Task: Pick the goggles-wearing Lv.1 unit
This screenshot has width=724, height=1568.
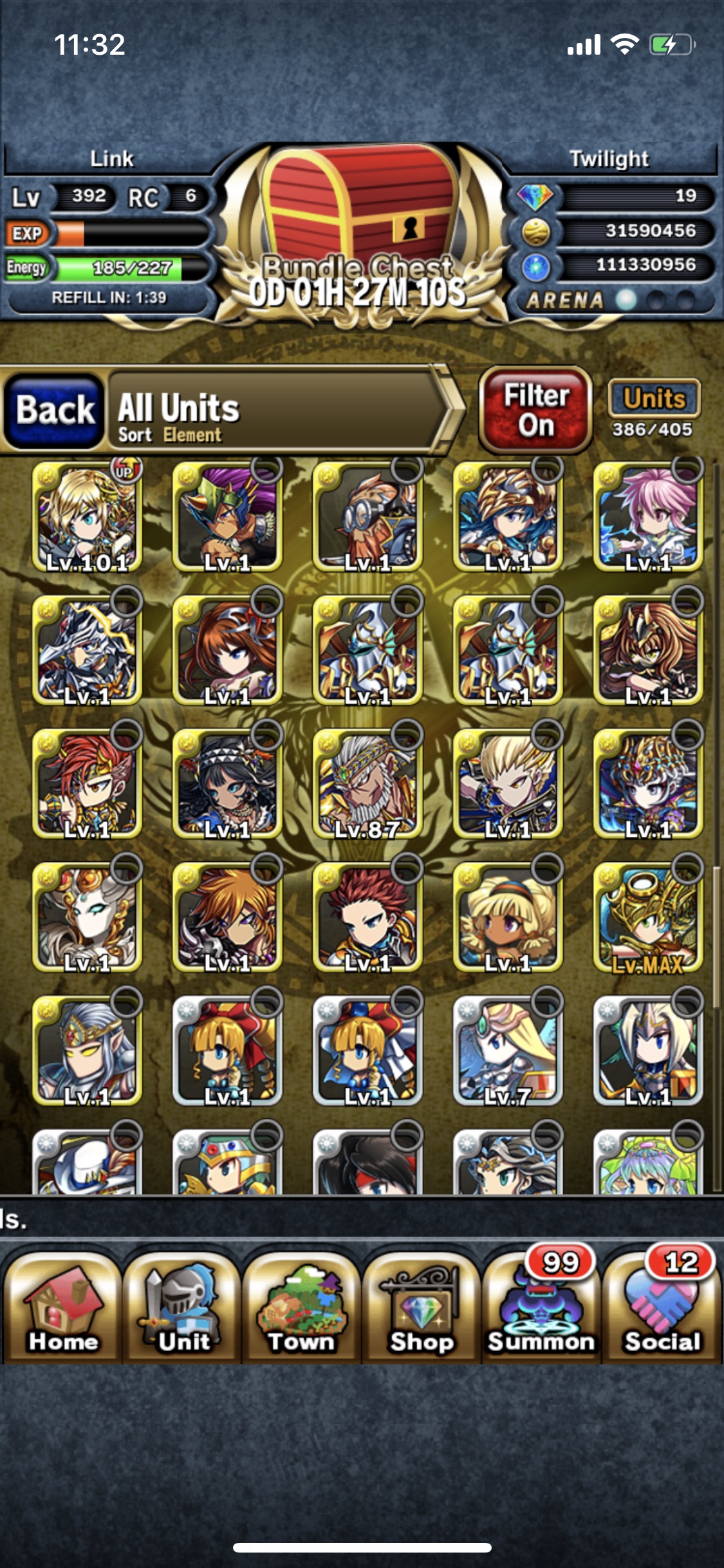Action: 367,516
